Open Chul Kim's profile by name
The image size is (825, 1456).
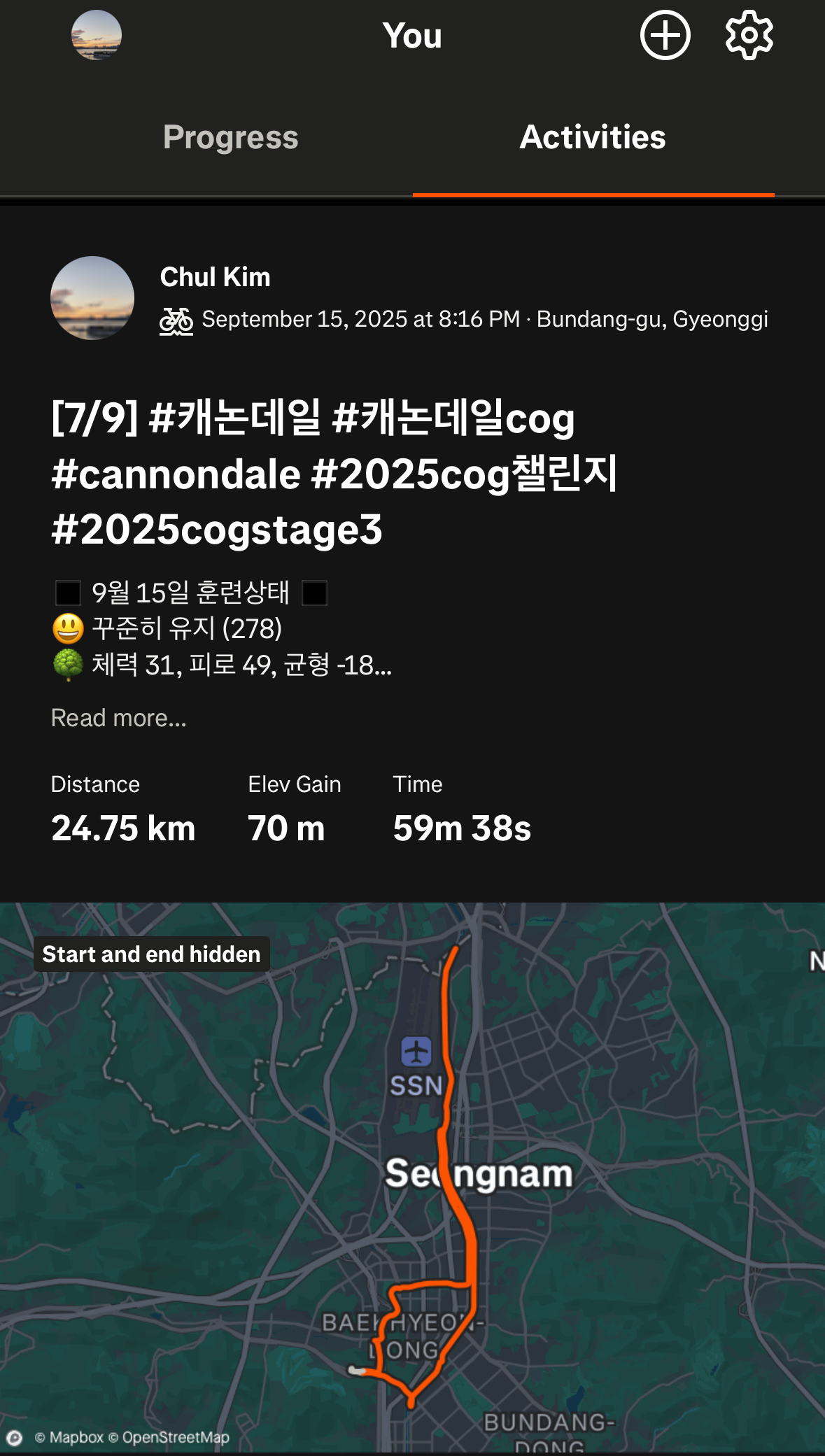(x=215, y=277)
